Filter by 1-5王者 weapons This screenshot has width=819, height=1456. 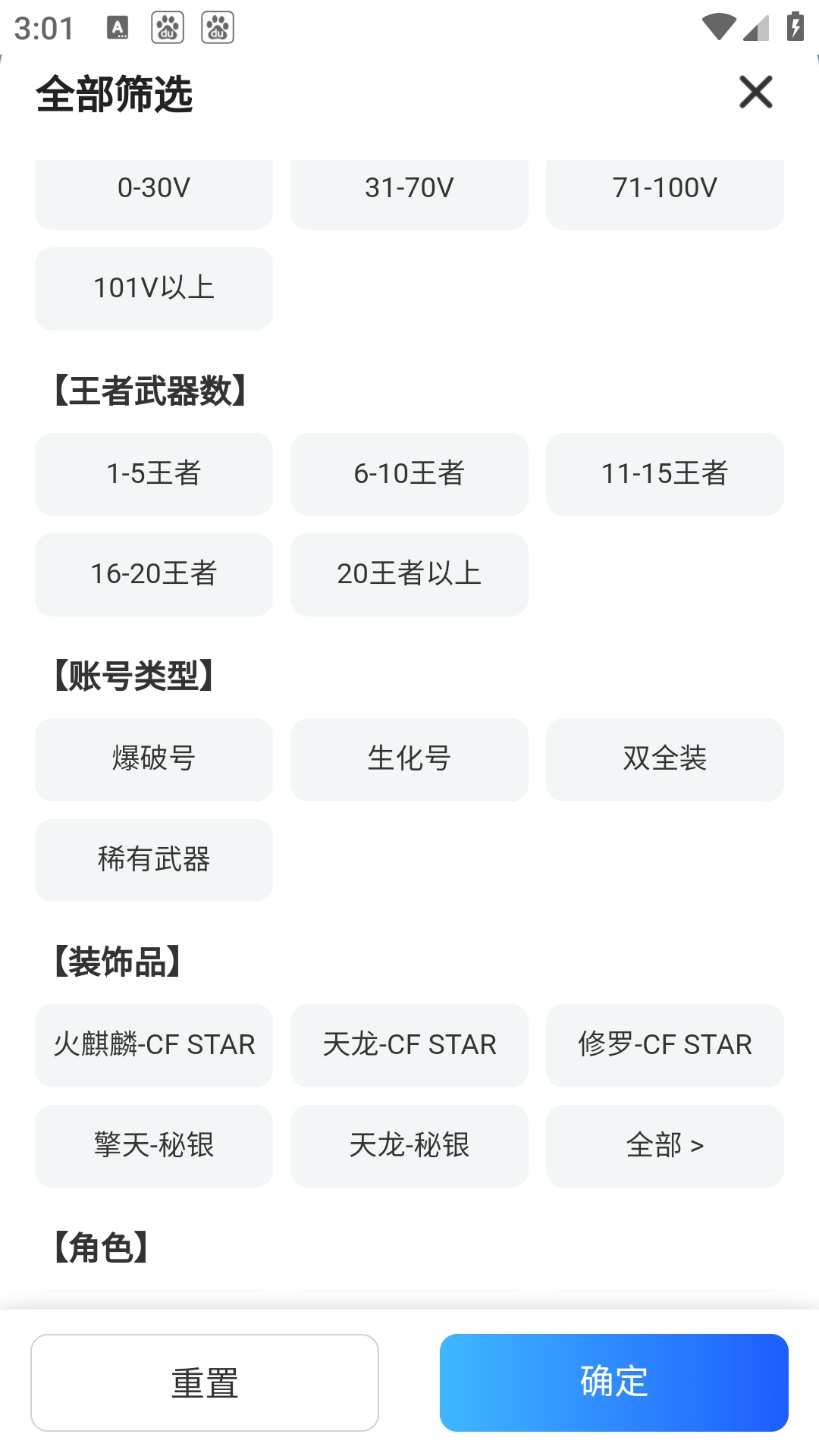[x=154, y=474]
